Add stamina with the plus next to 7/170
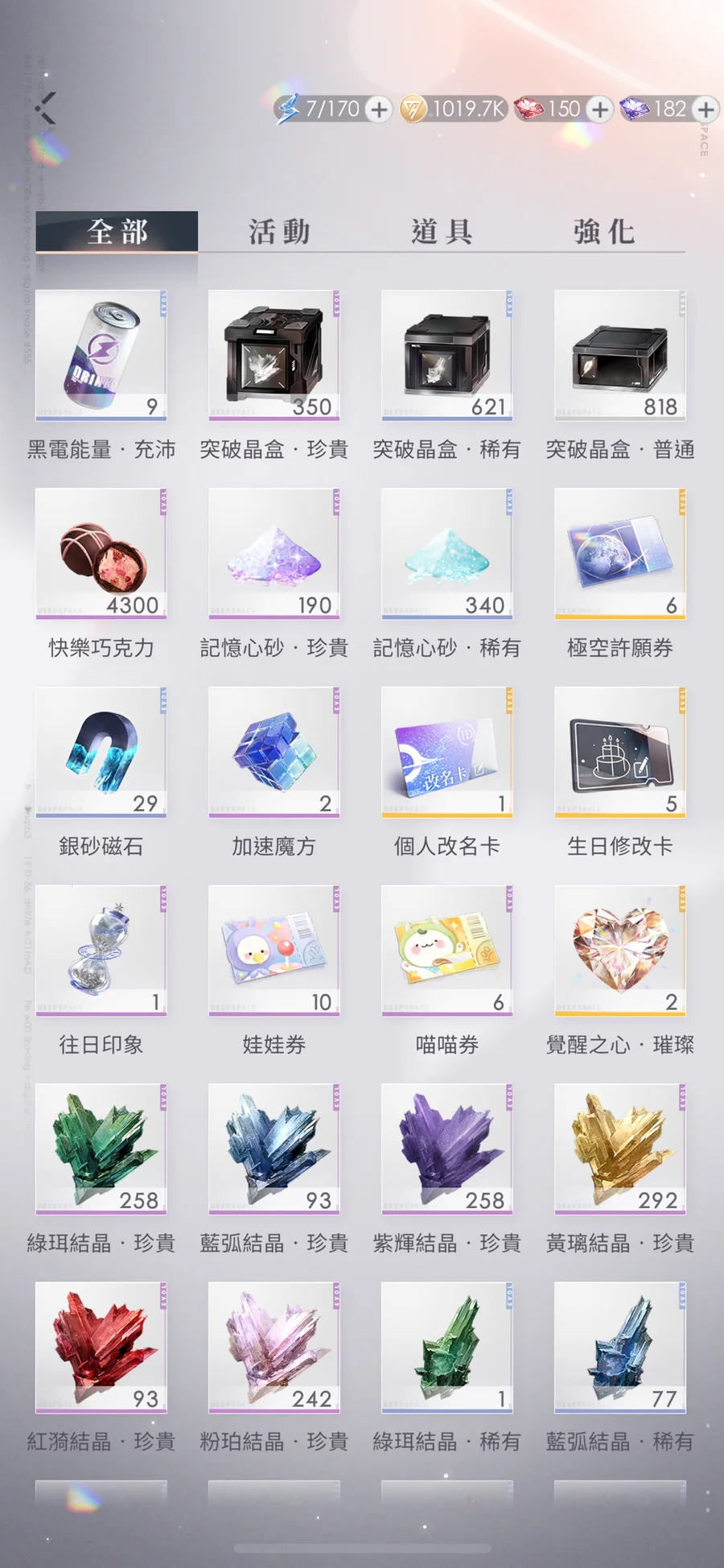724x1568 pixels. (379, 109)
